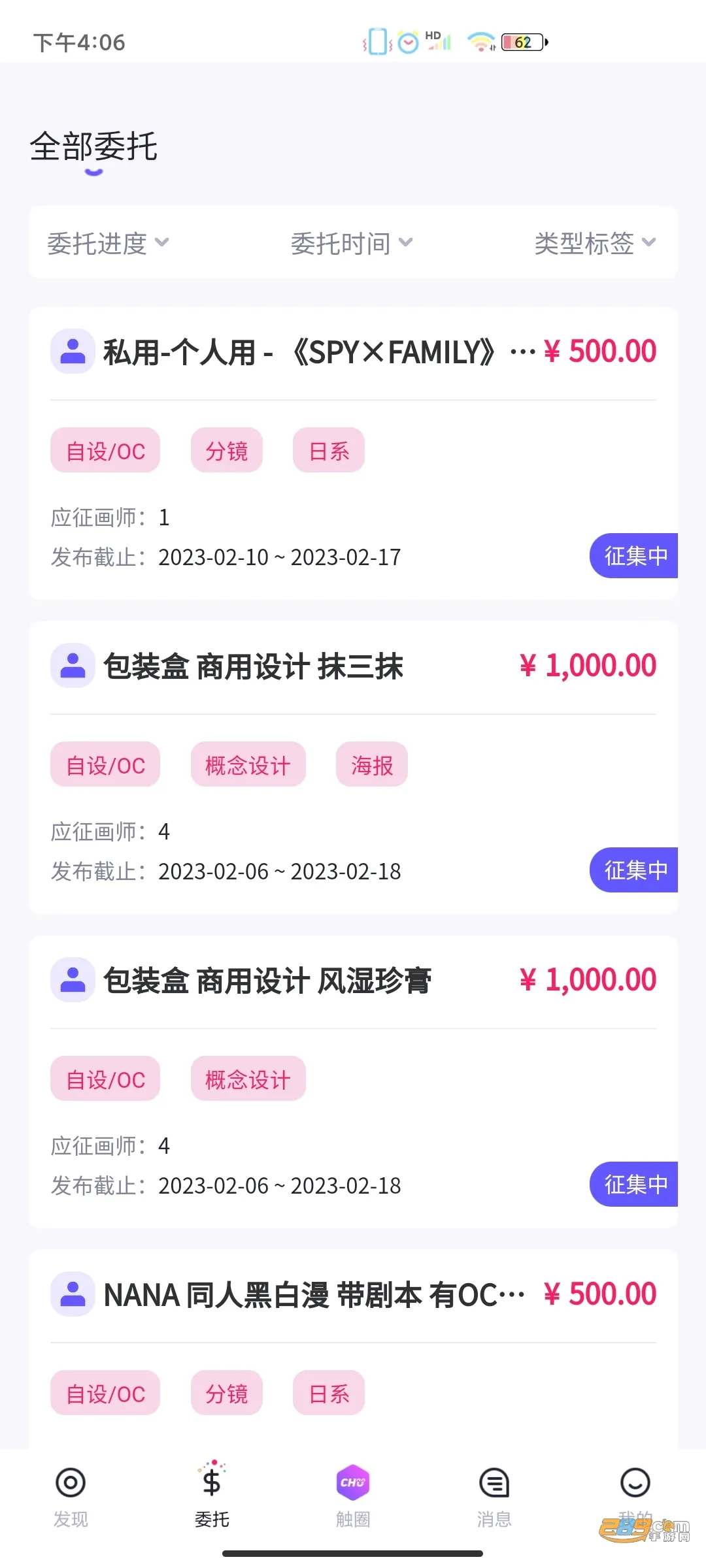Toggle the 分镜 tag on SPY×FAMILY card
The height and width of the screenshot is (1568, 706).
pyautogui.click(x=226, y=449)
